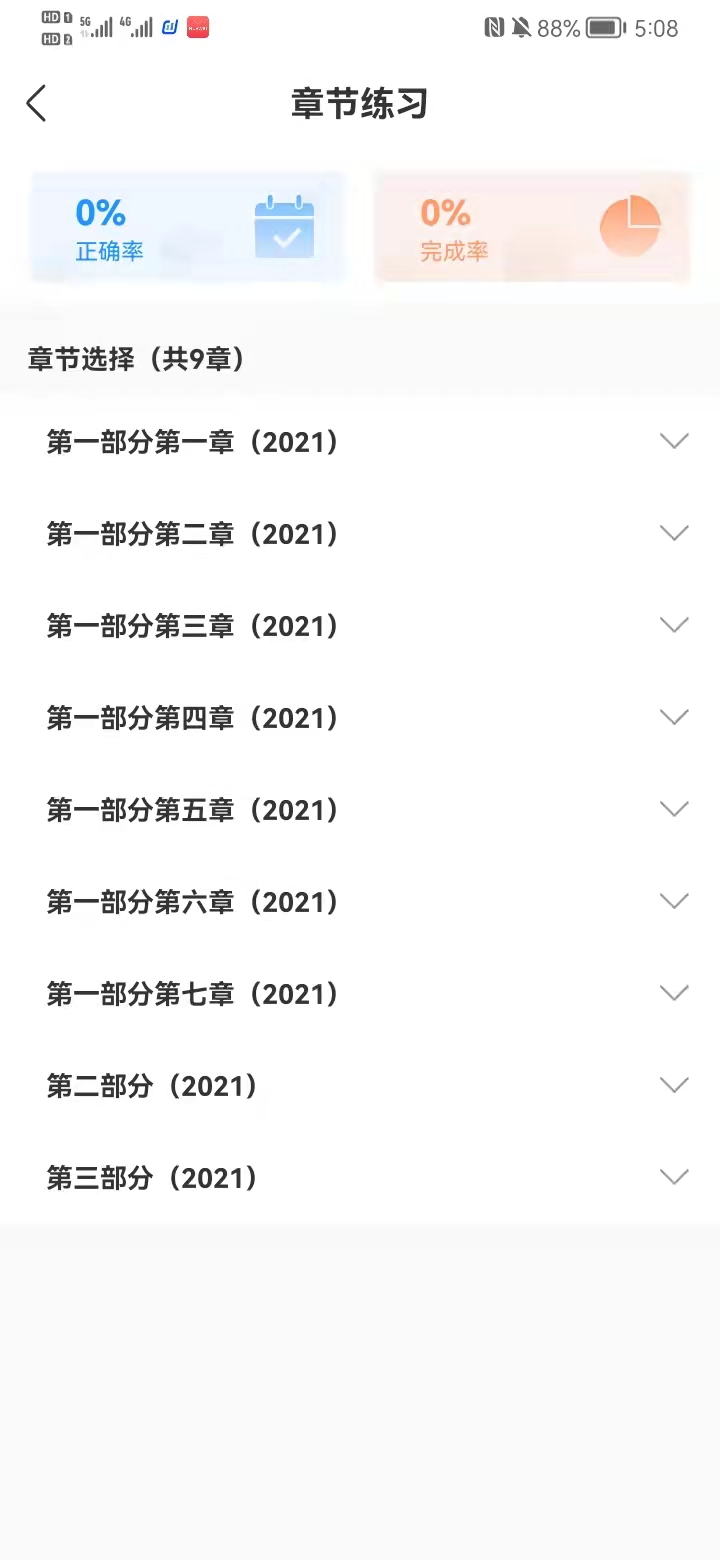Image resolution: width=720 pixels, height=1560 pixels.
Task: Tap the 0% 完成率 statistics card
Action: tap(531, 227)
